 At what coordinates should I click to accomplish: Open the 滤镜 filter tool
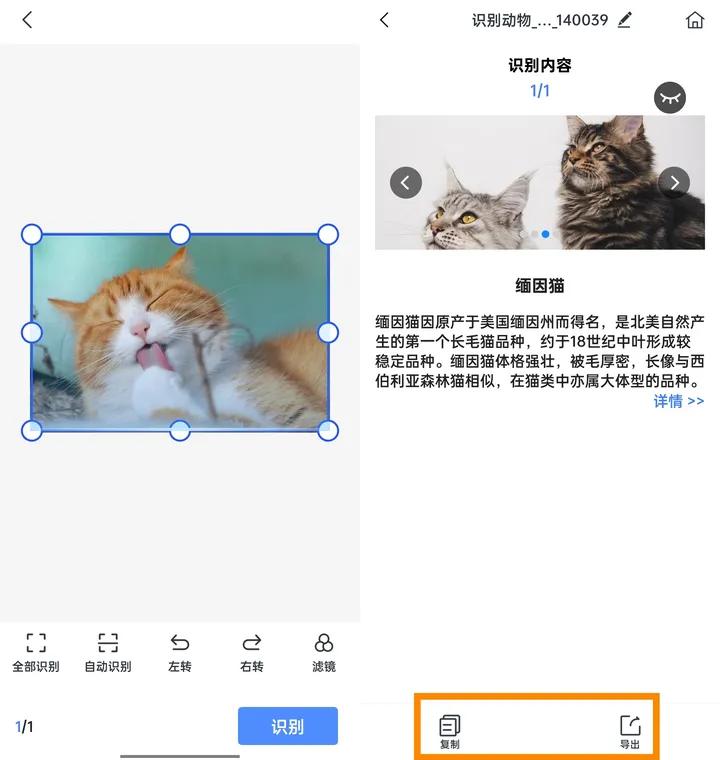[x=323, y=651]
